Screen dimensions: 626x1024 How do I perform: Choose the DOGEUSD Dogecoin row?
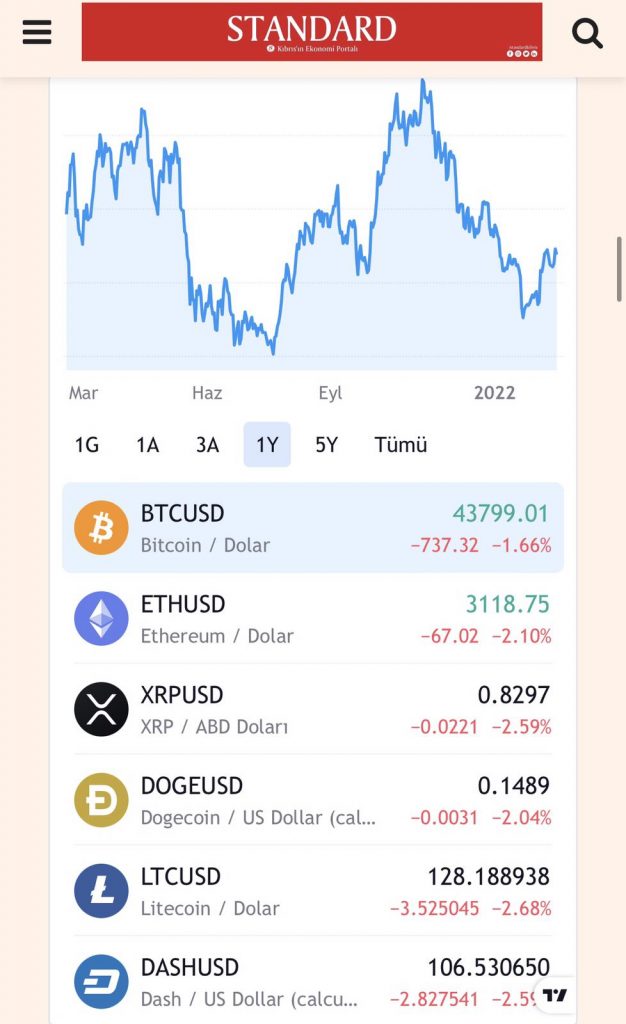click(312, 801)
